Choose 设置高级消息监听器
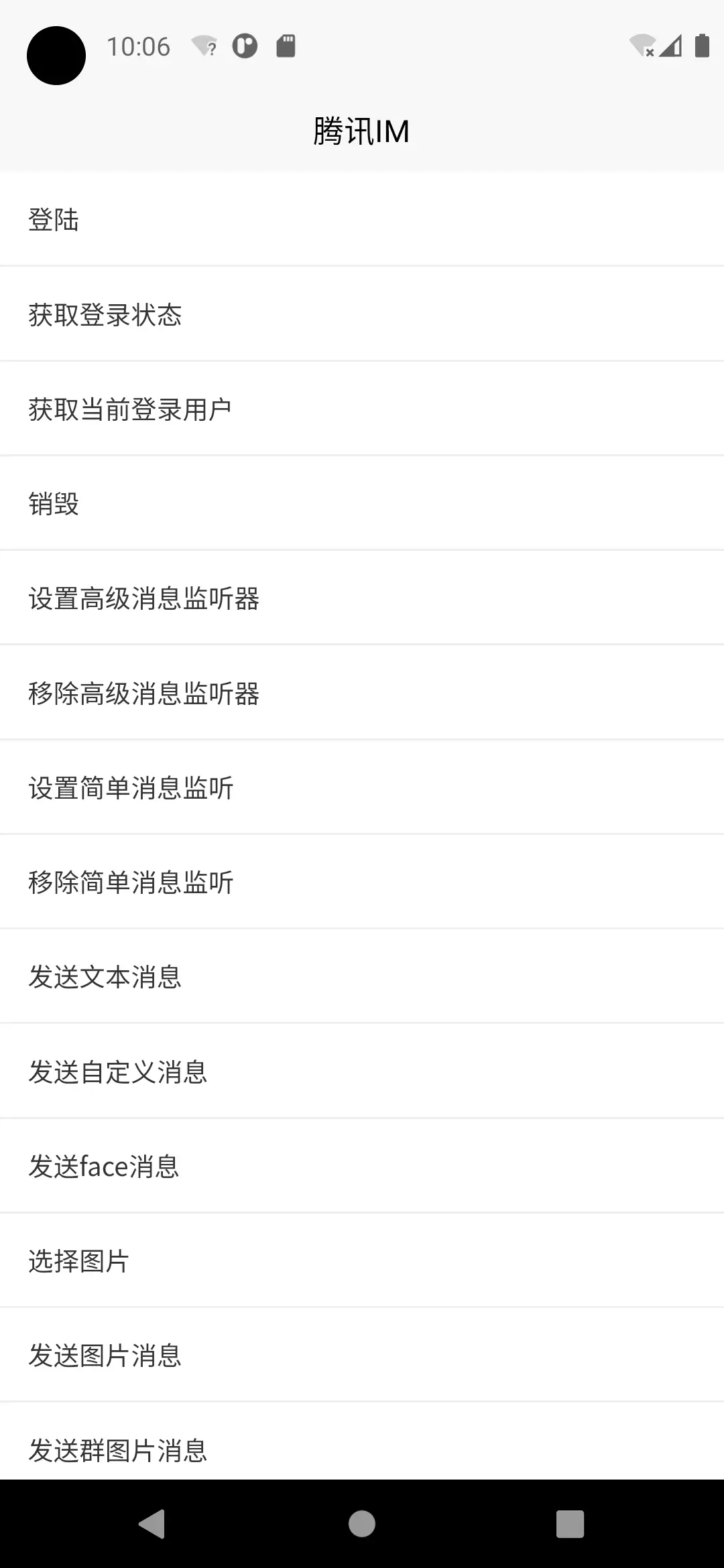This screenshot has height=1568, width=724. (x=362, y=598)
